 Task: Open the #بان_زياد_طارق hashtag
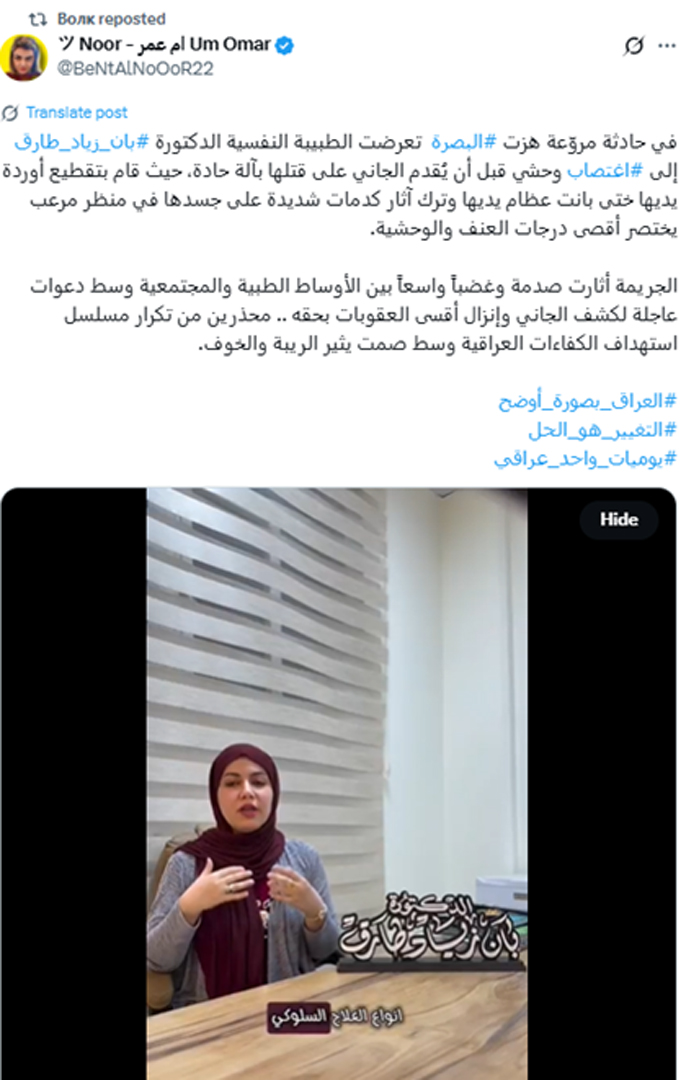(70, 141)
